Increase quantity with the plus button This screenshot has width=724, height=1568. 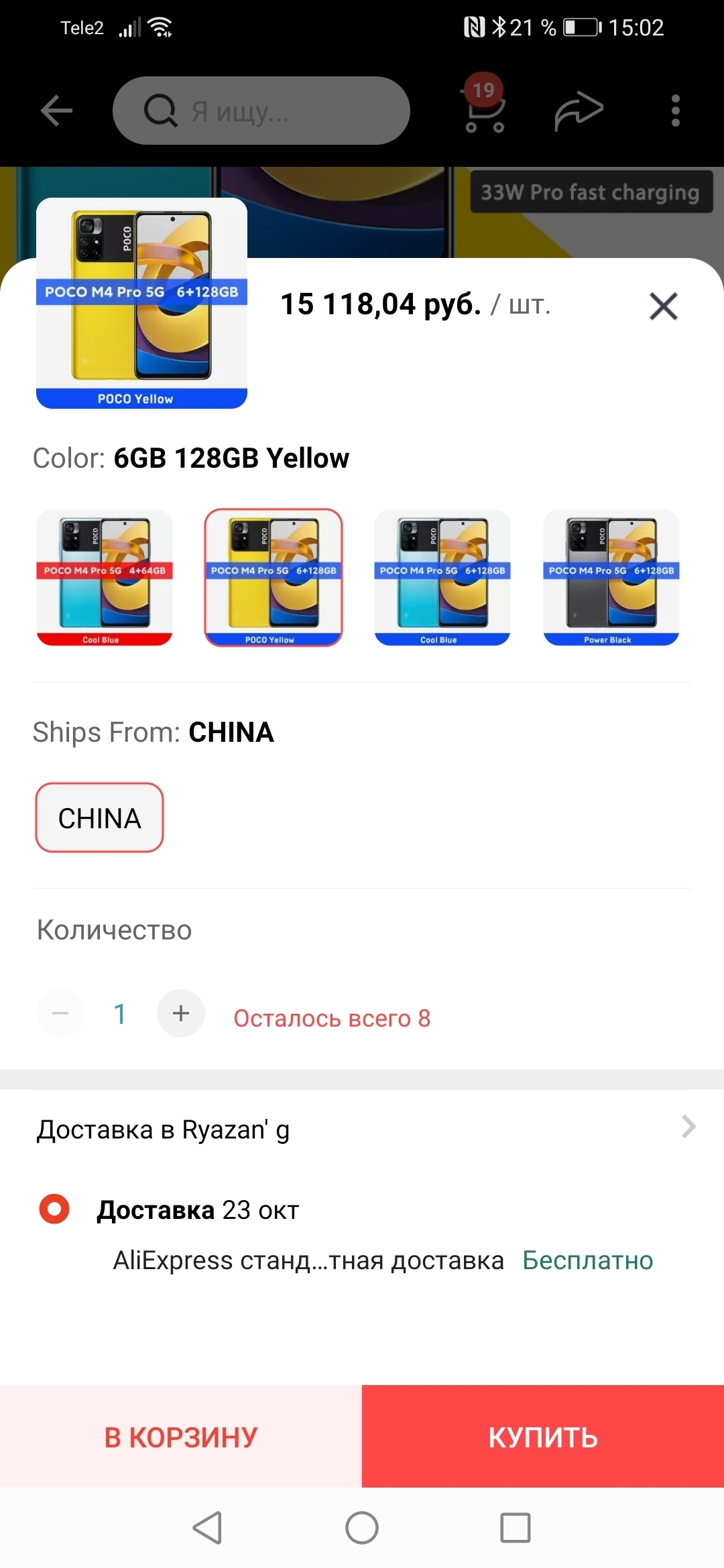(x=180, y=1013)
